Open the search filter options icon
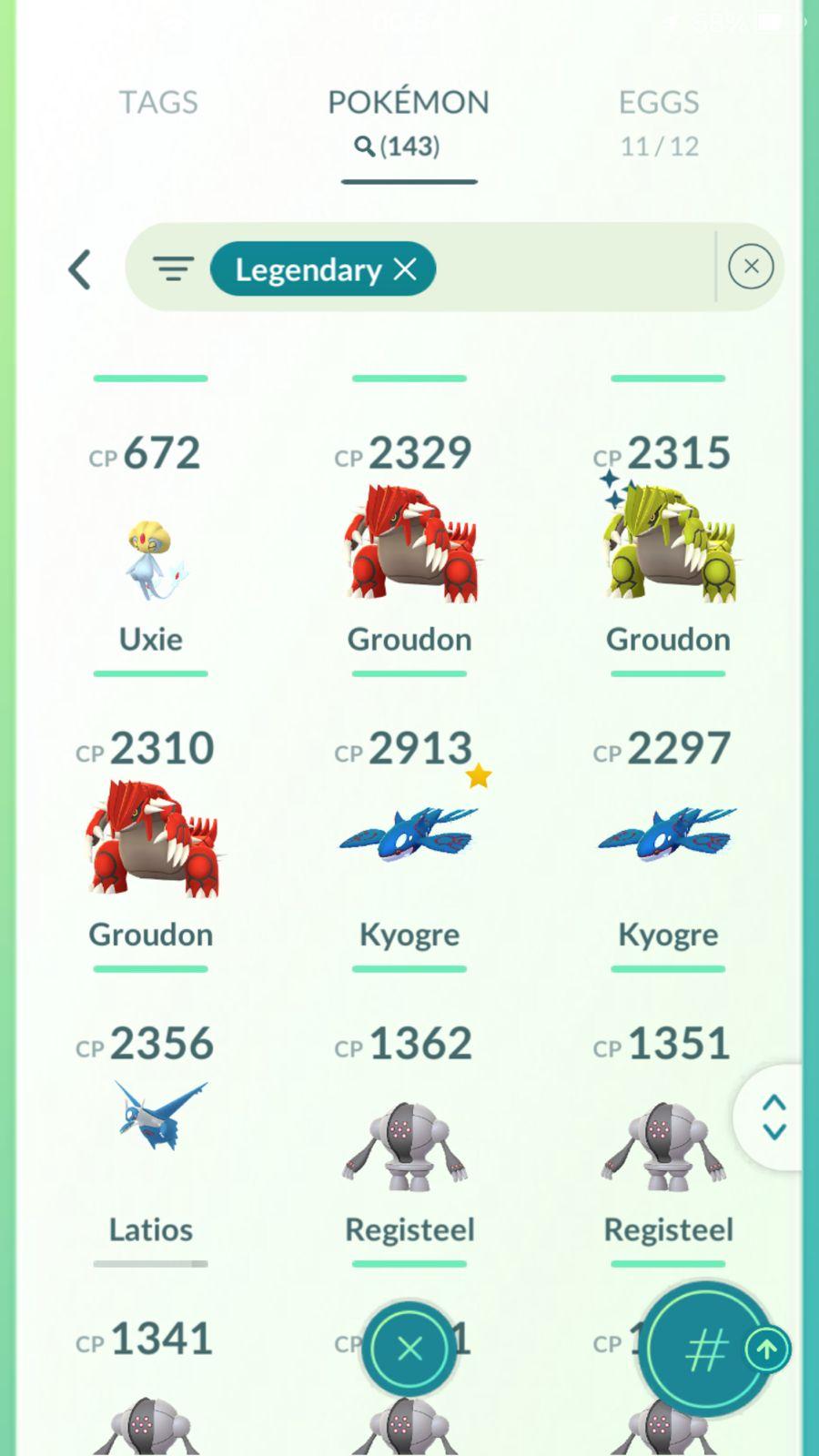This screenshot has width=819, height=1456. [x=173, y=269]
